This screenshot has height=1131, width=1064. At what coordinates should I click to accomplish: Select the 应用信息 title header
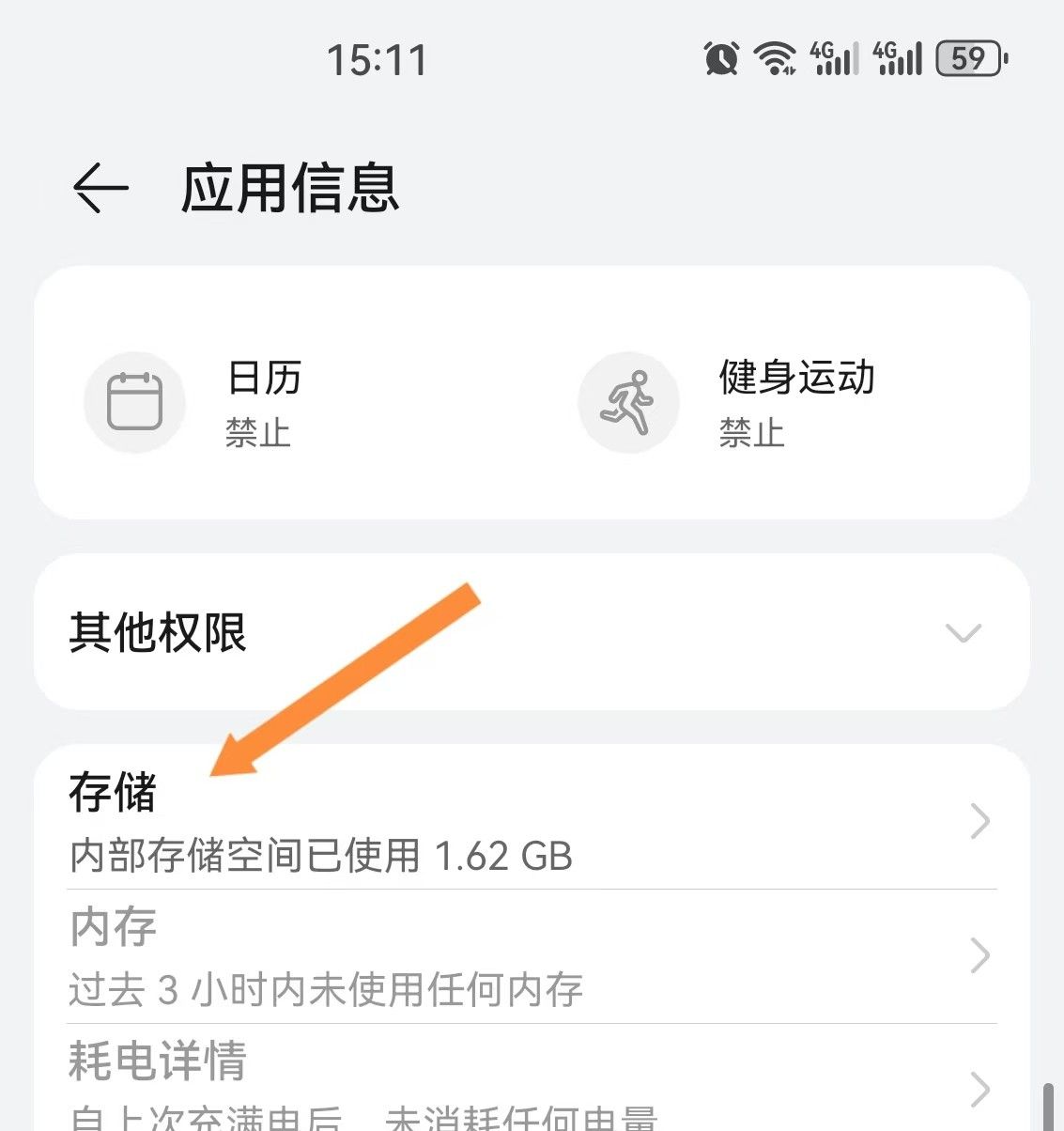[x=289, y=190]
